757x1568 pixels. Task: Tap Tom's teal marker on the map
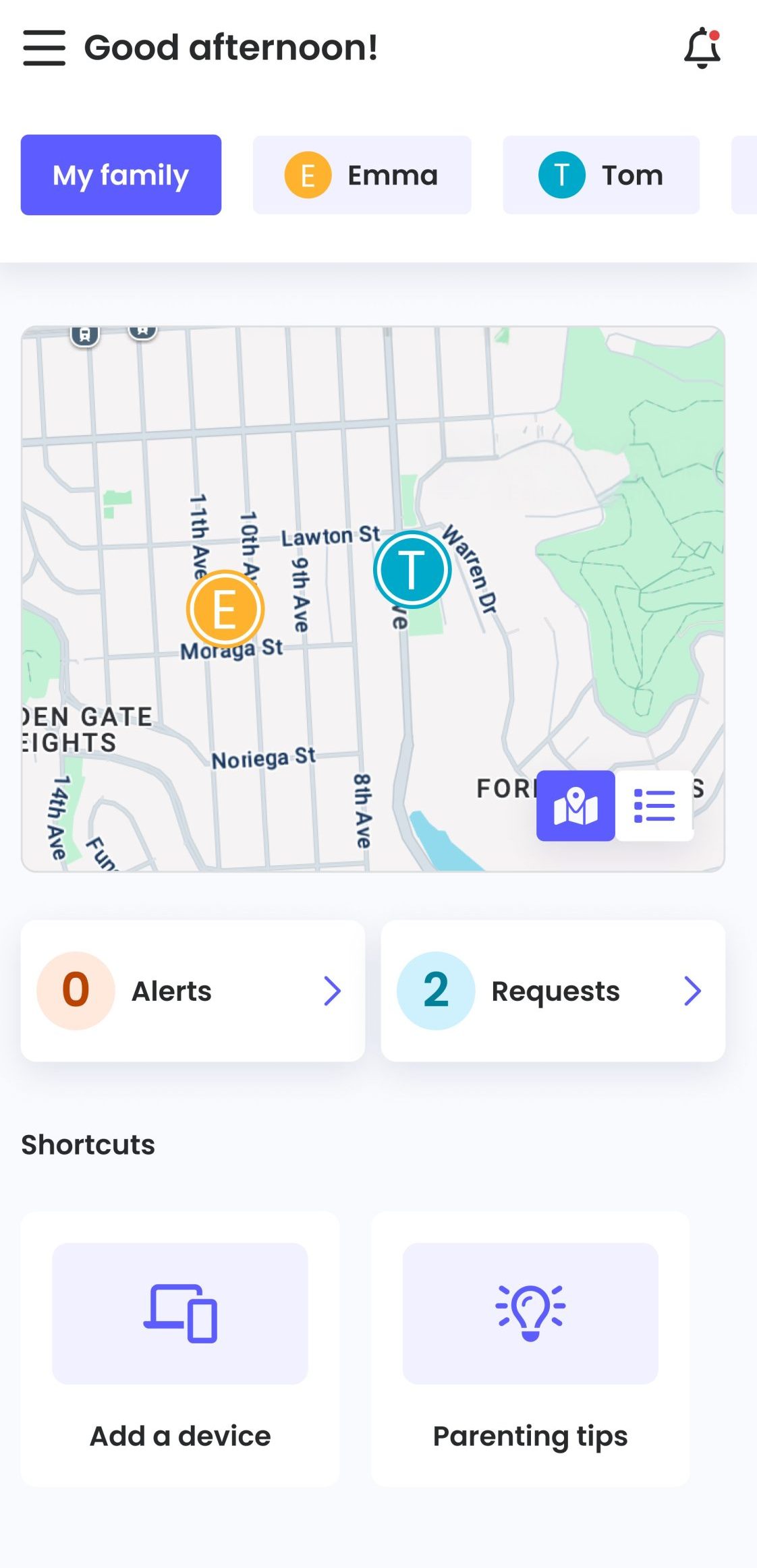pyautogui.click(x=412, y=570)
